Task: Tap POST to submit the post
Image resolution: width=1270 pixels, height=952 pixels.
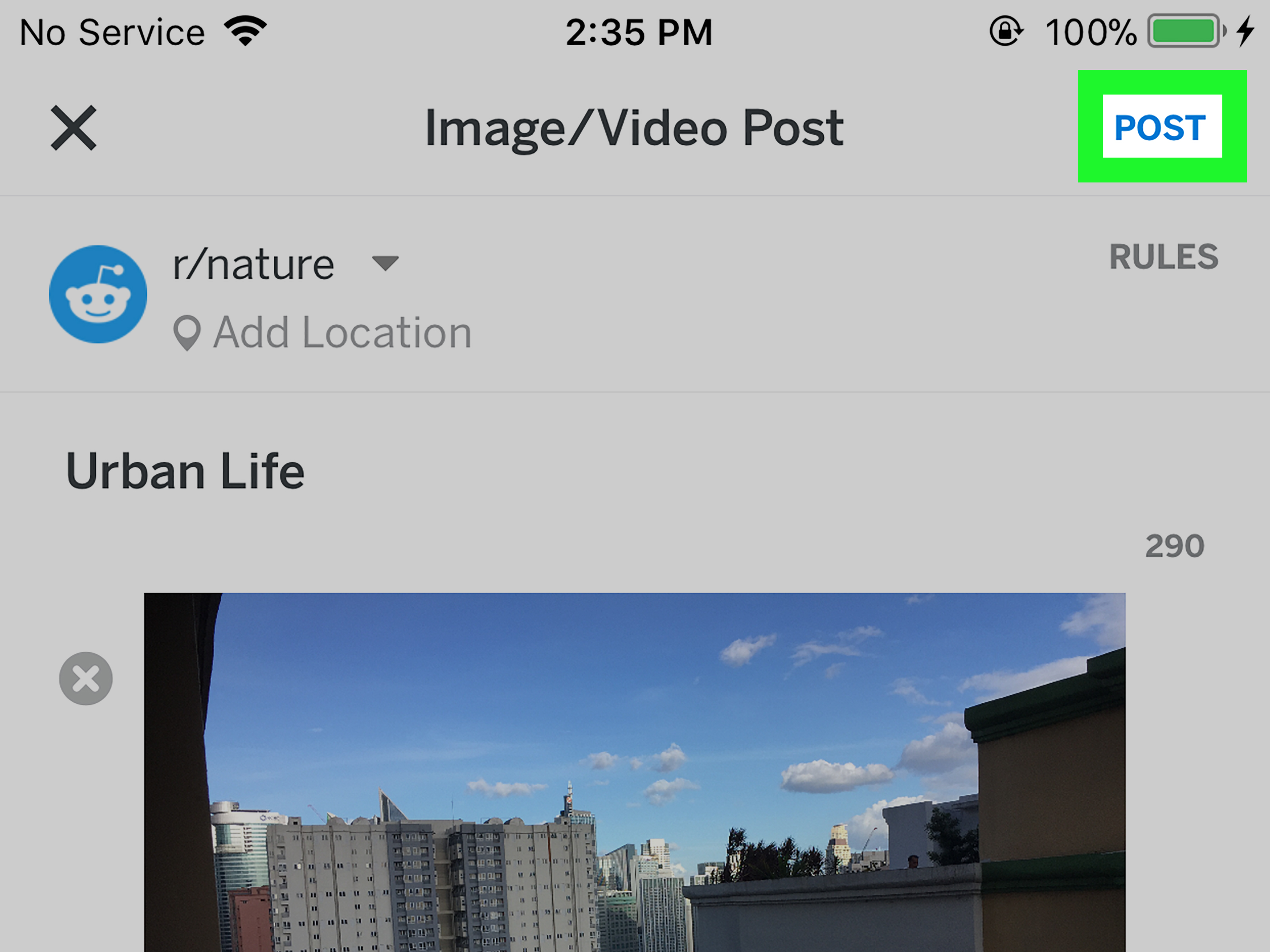Action: click(1162, 127)
